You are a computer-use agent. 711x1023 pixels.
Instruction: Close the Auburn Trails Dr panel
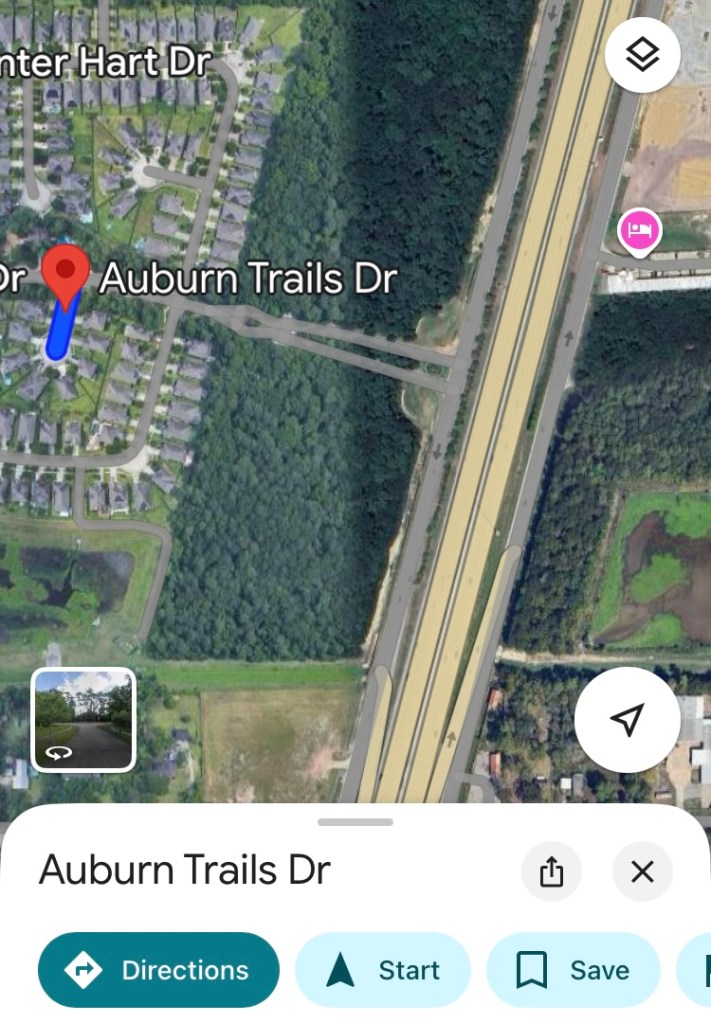(642, 871)
